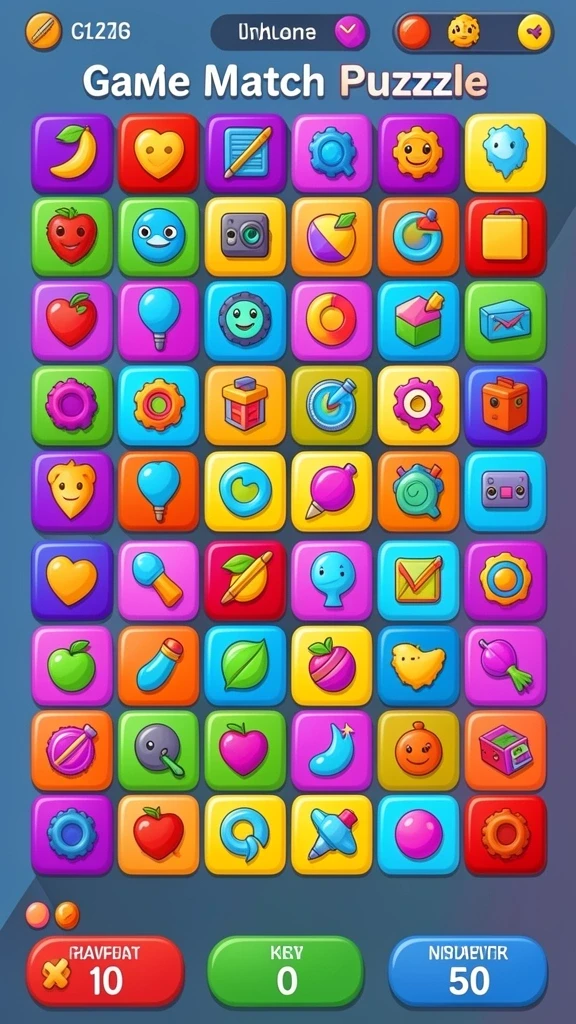Select the banana tile on purple
The width and height of the screenshot is (576, 1024).
pyautogui.click(x=72, y=153)
